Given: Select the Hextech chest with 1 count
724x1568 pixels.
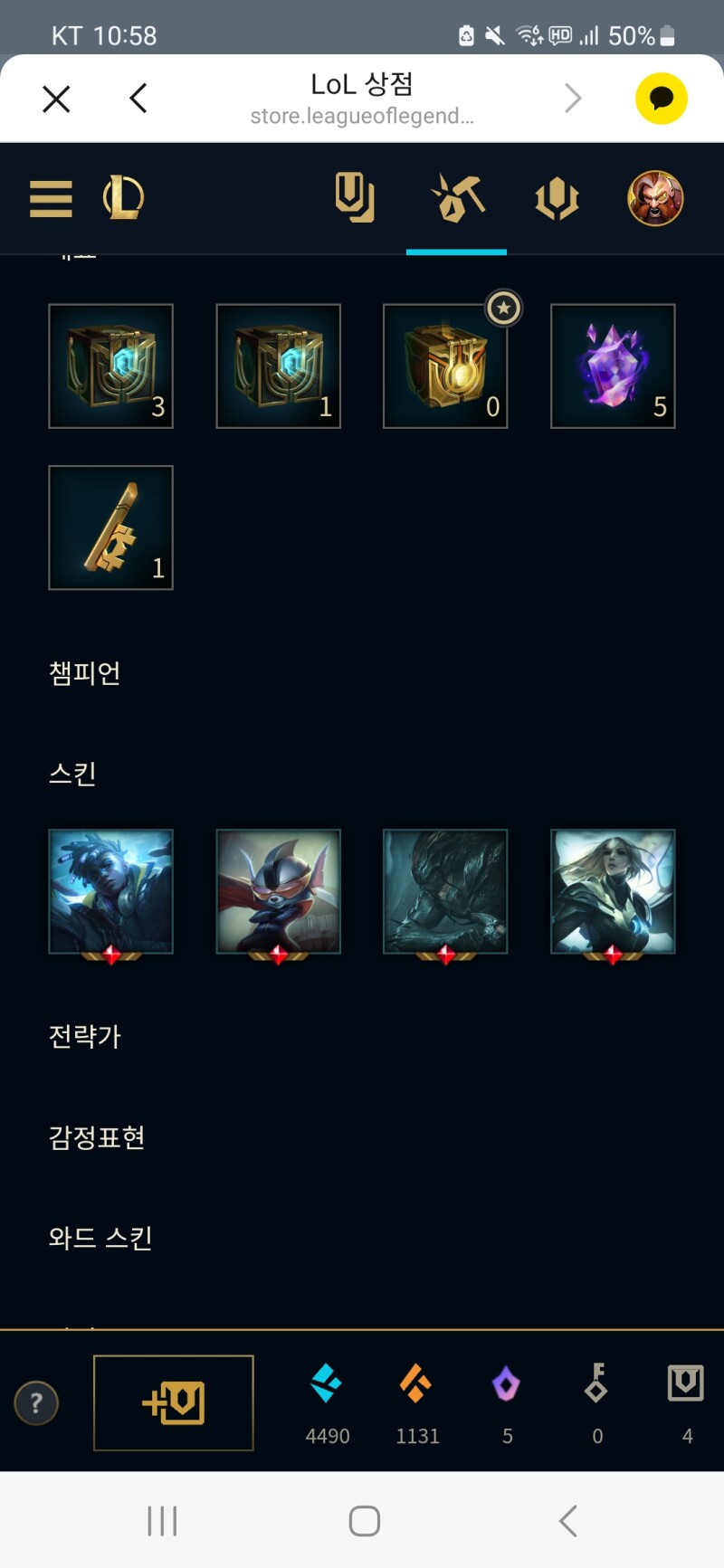Looking at the screenshot, I should pos(278,366).
